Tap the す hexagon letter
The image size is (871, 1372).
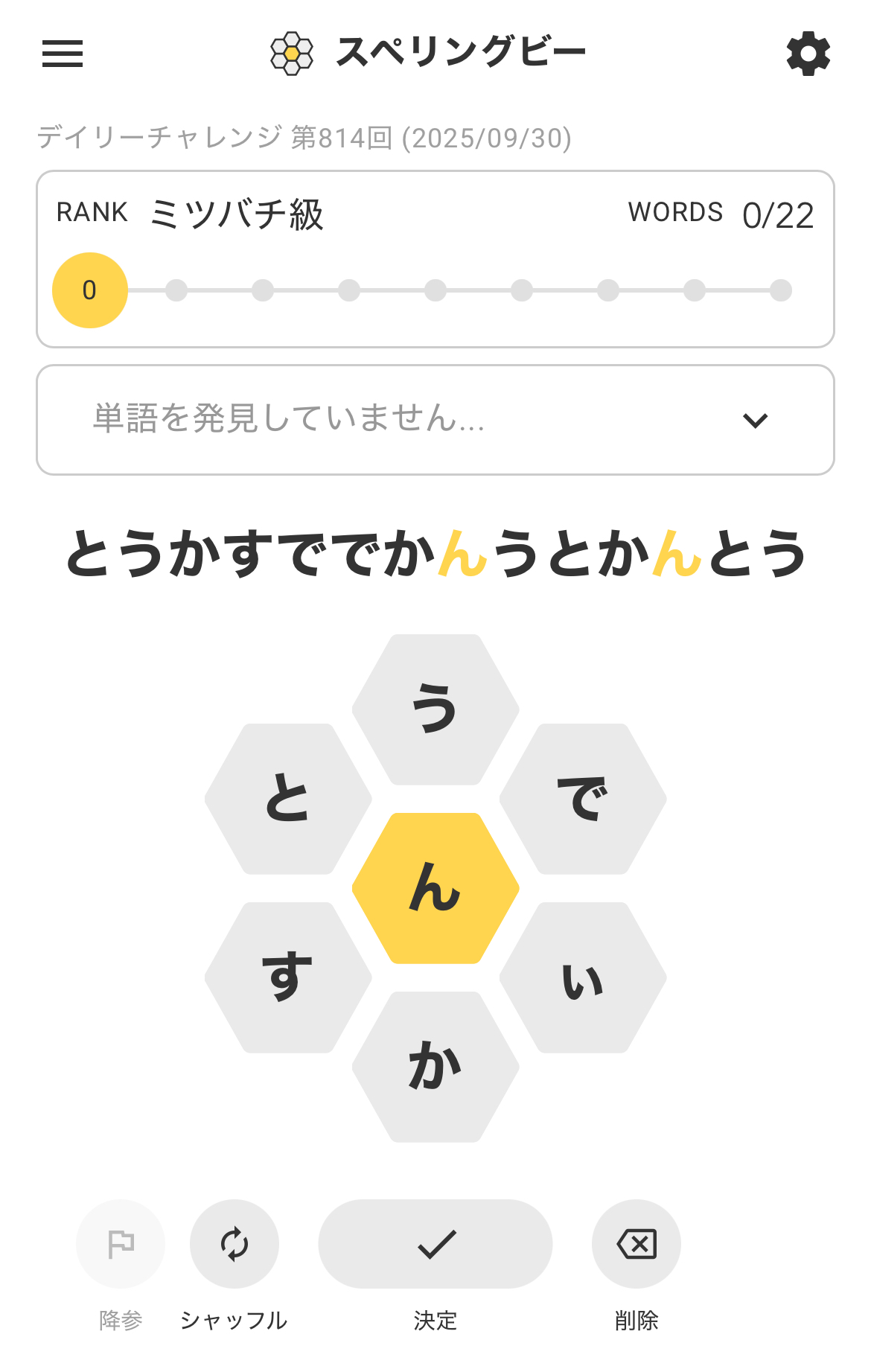coord(288,977)
